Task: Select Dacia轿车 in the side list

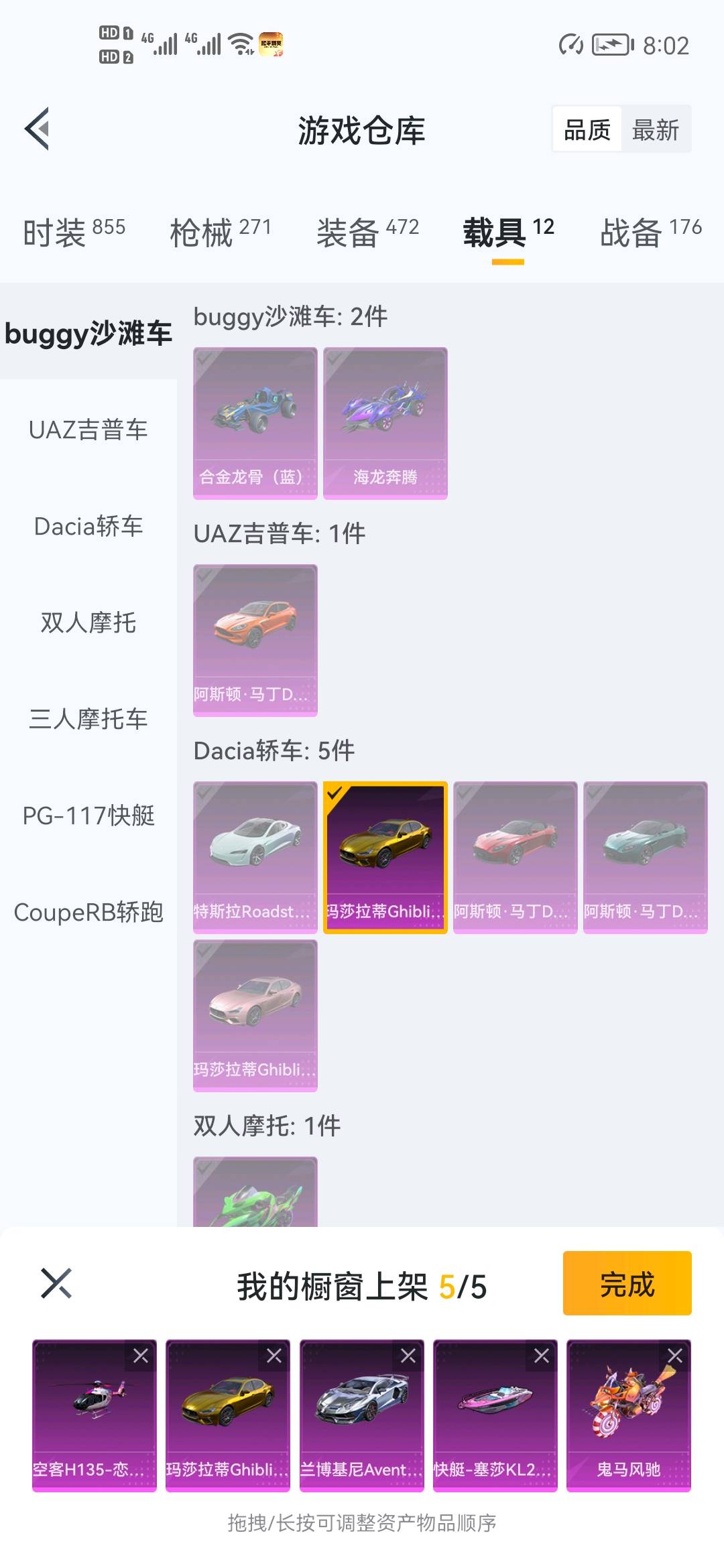Action: pyautogui.click(x=88, y=526)
